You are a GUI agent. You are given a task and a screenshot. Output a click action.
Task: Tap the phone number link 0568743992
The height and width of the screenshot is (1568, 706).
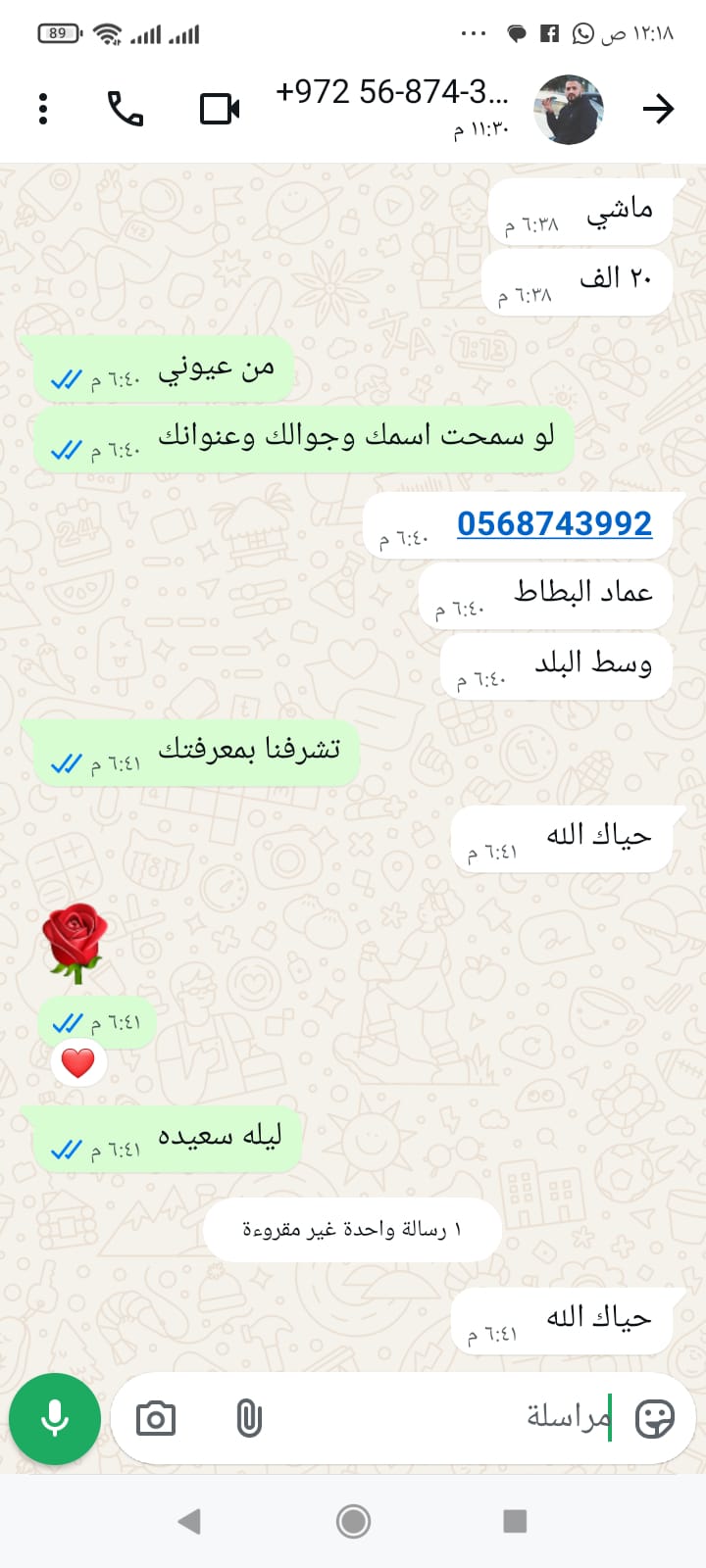coord(554,524)
